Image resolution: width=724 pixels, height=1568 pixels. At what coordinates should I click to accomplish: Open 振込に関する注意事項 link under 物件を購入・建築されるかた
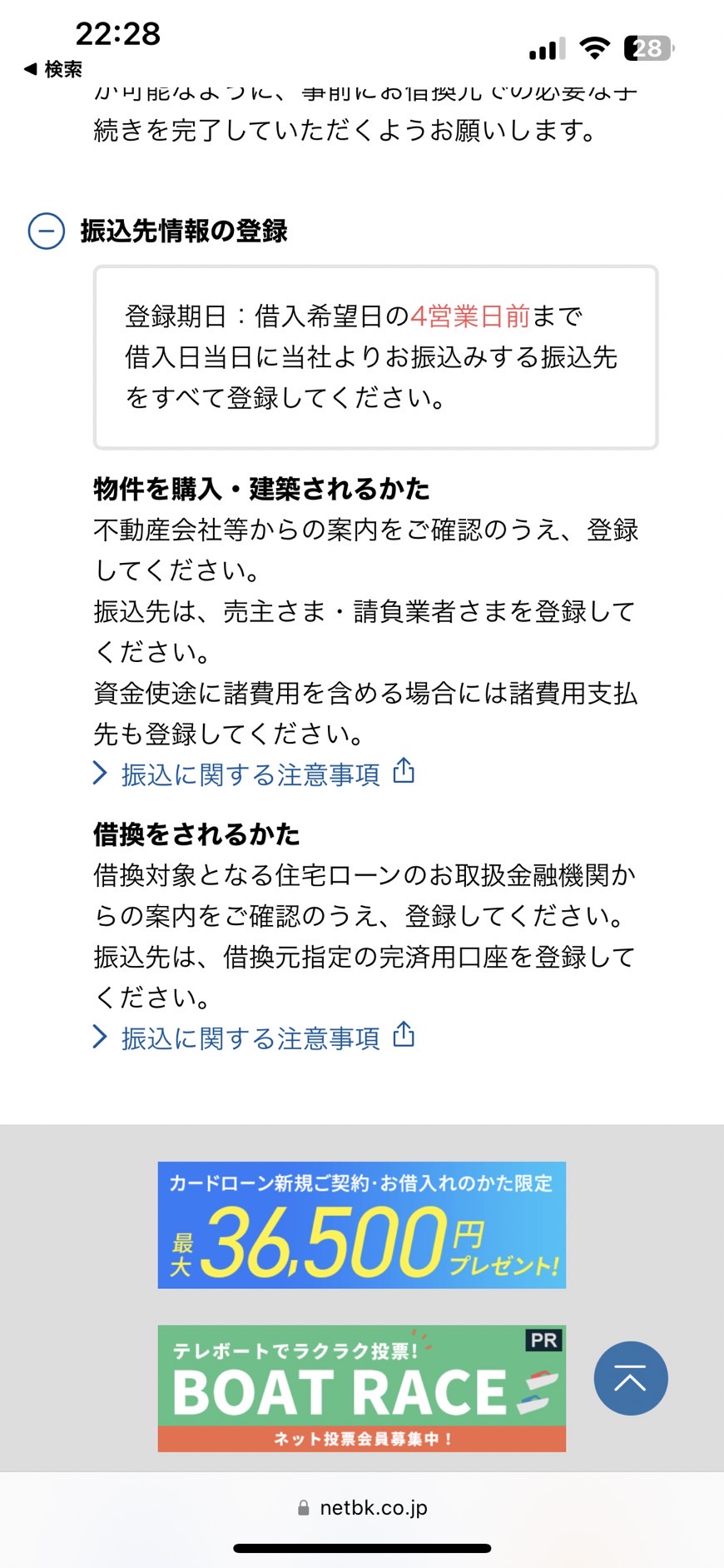pos(254,774)
